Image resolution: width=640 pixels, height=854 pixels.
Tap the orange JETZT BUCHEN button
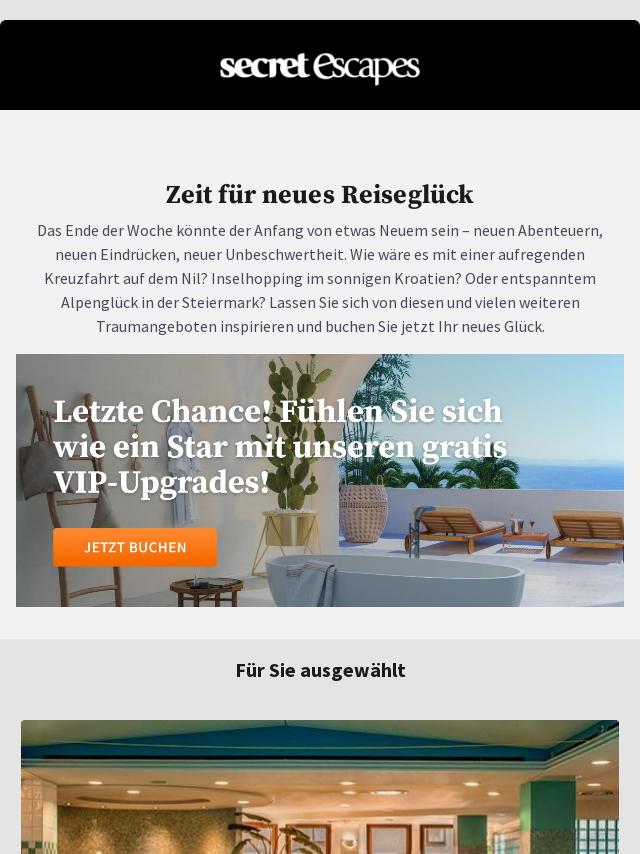[135, 547]
